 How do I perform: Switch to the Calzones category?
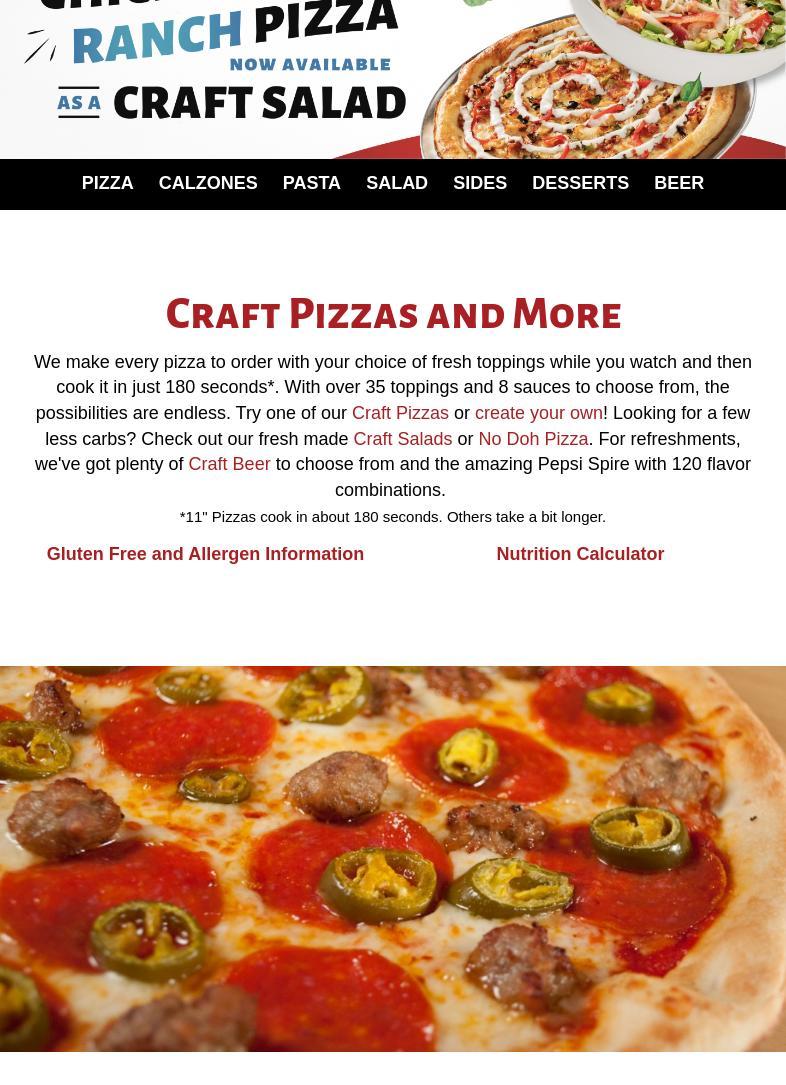tap(208, 183)
